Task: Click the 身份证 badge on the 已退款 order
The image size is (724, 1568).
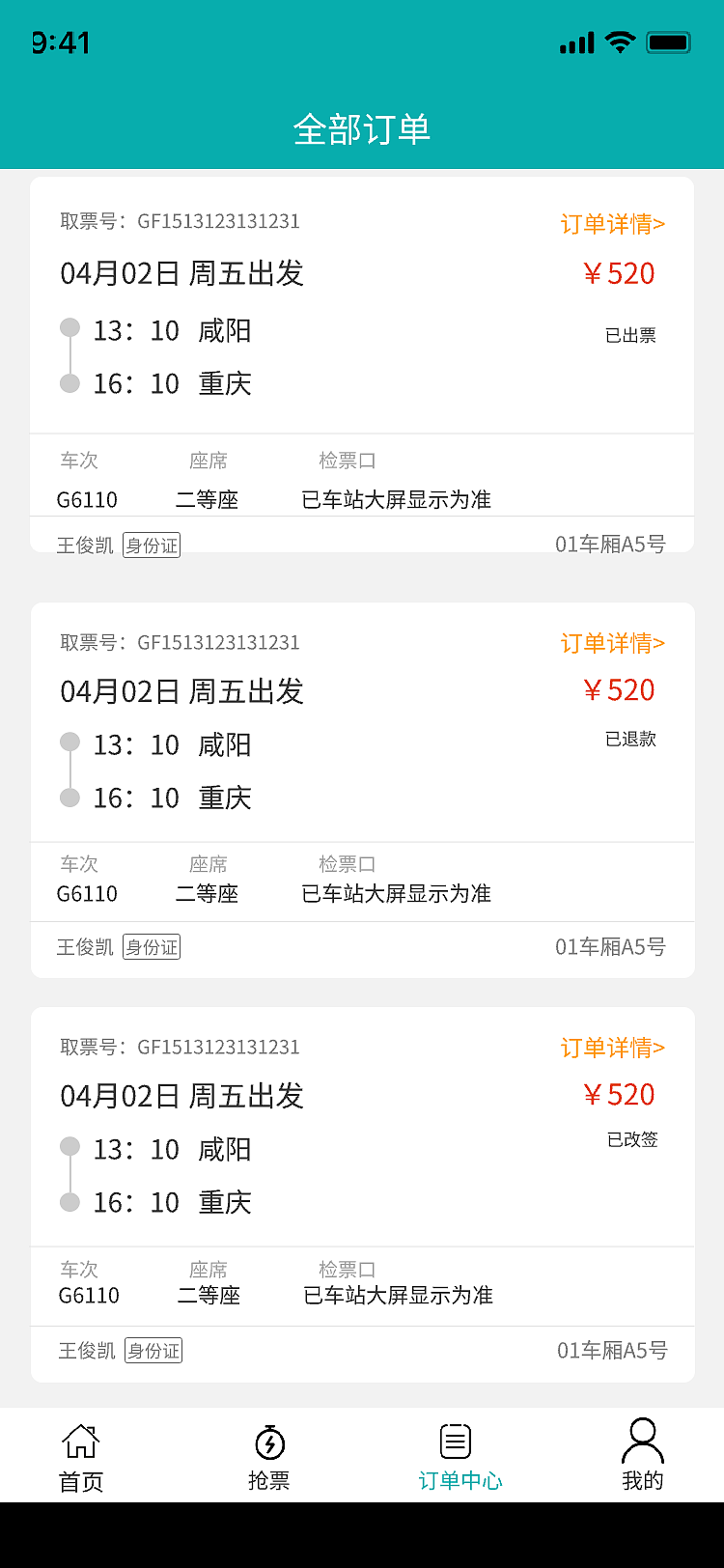Action: coord(151,947)
